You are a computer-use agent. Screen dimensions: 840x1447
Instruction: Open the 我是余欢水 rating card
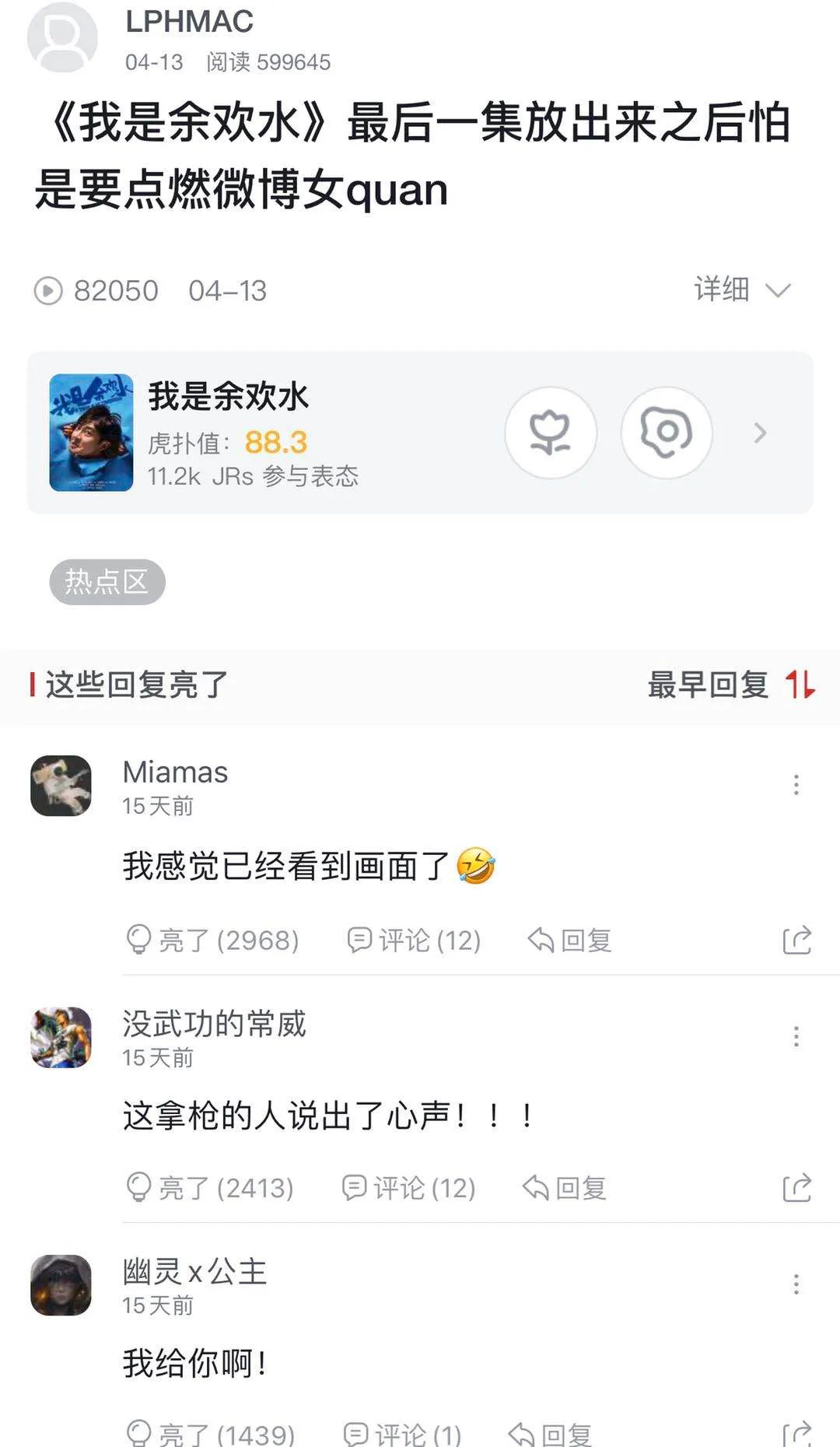click(257, 432)
